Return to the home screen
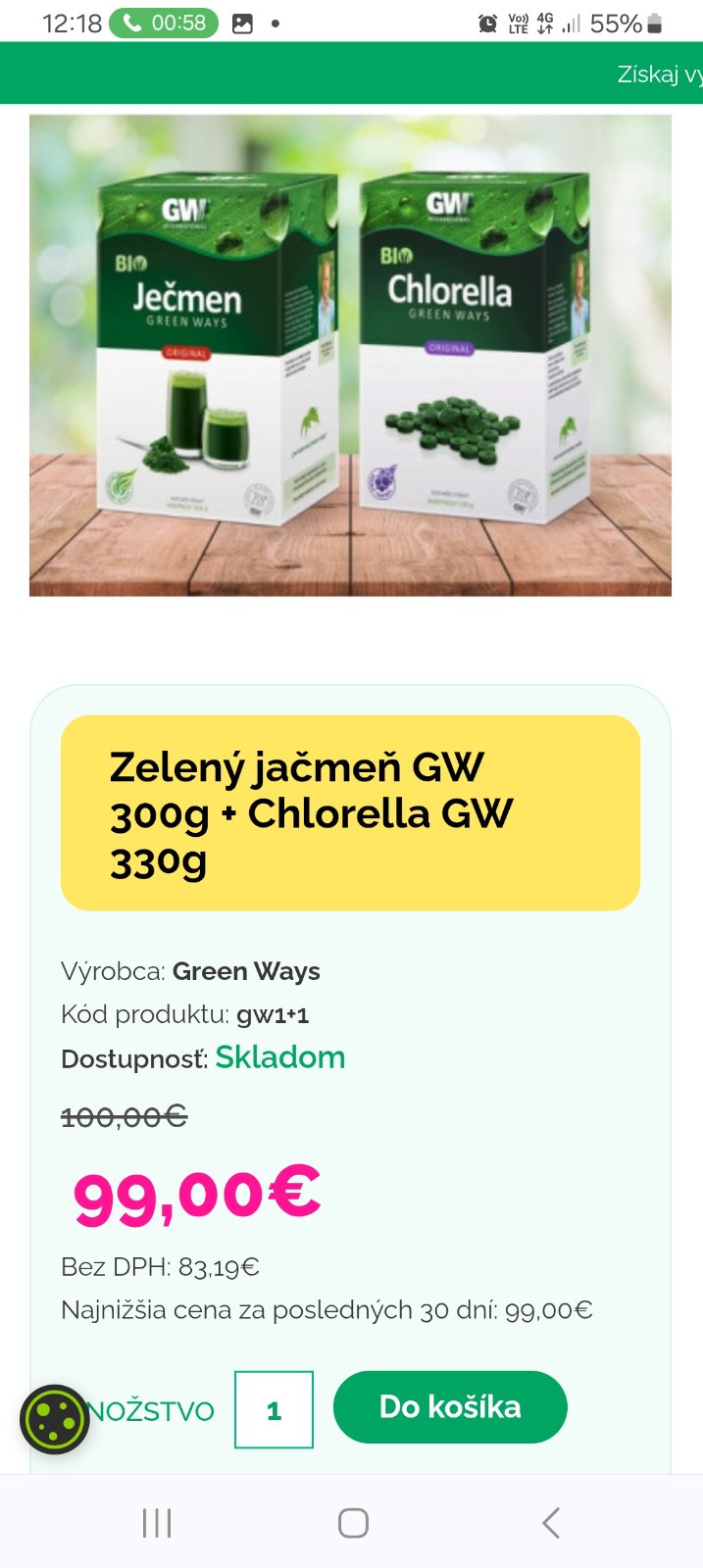The width and height of the screenshot is (703, 1568). tap(353, 1523)
